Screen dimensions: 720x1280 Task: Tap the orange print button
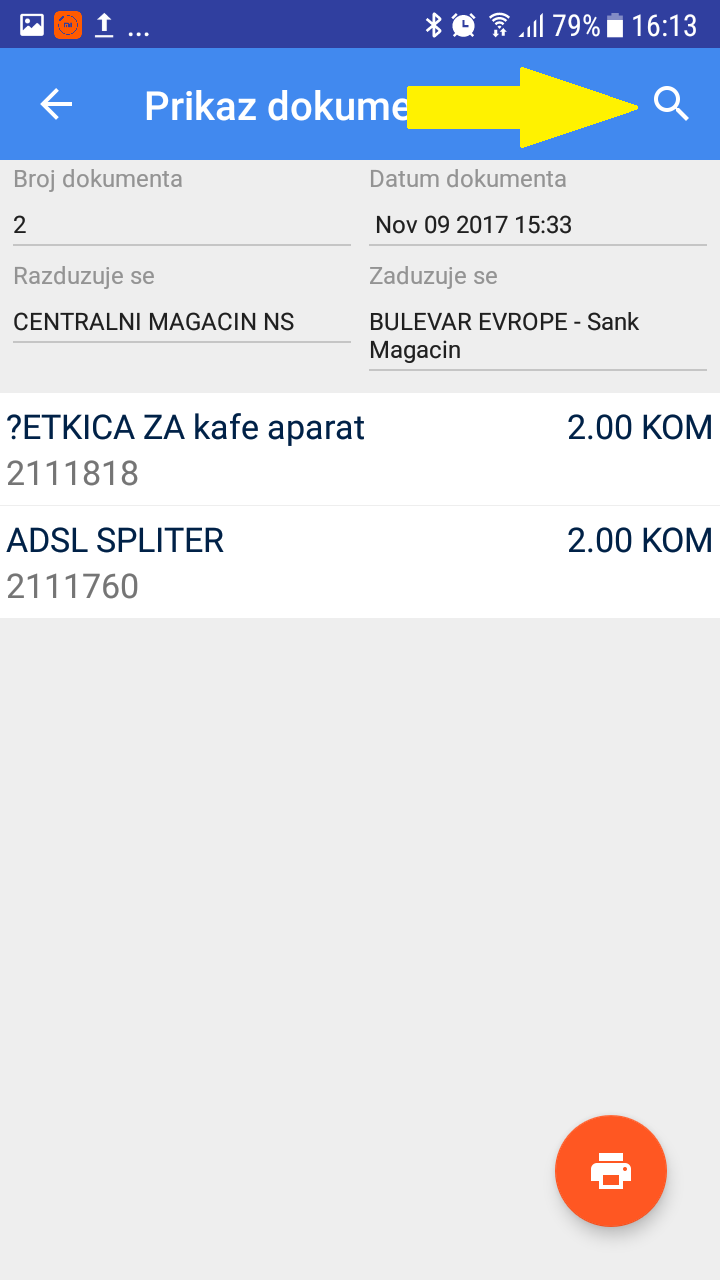point(611,1171)
